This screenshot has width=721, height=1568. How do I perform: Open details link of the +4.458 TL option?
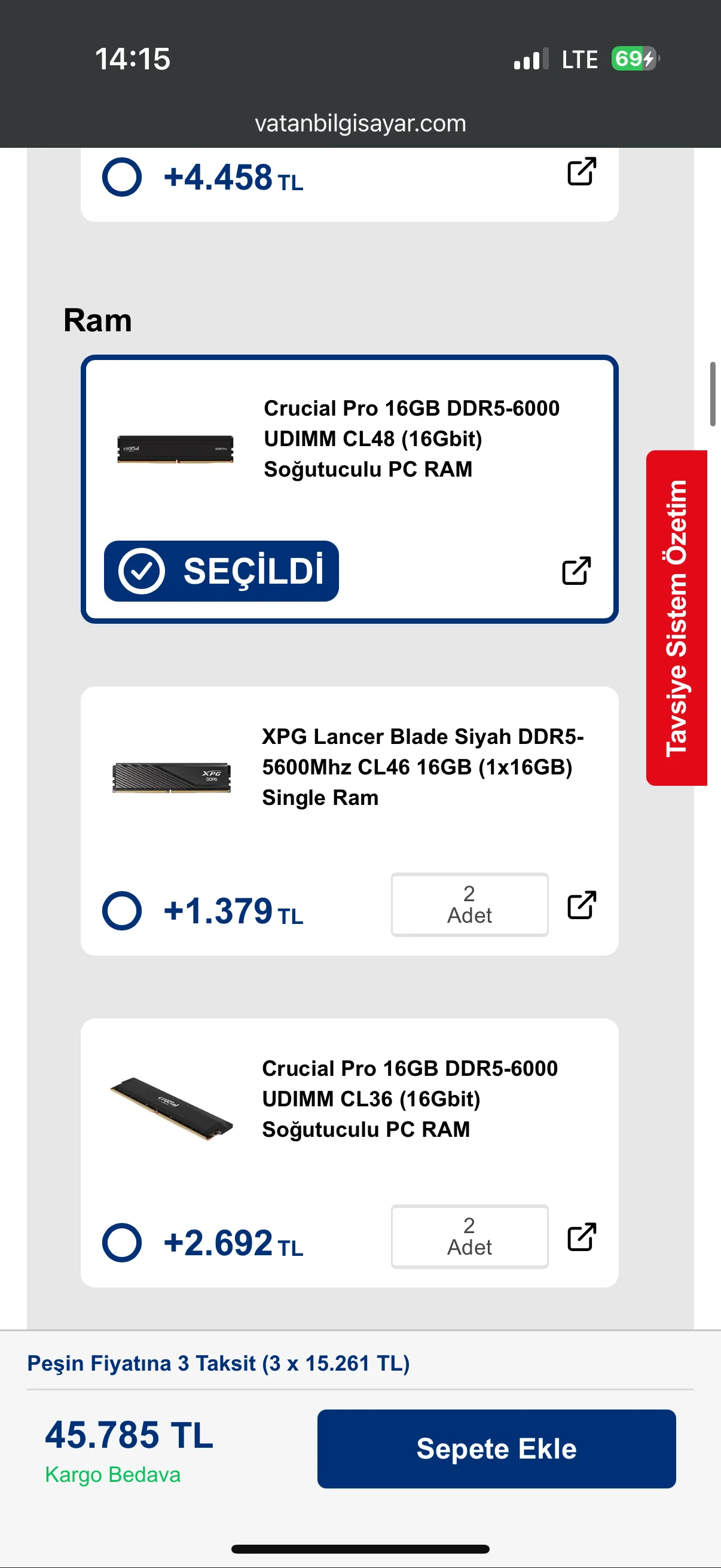pos(581,172)
